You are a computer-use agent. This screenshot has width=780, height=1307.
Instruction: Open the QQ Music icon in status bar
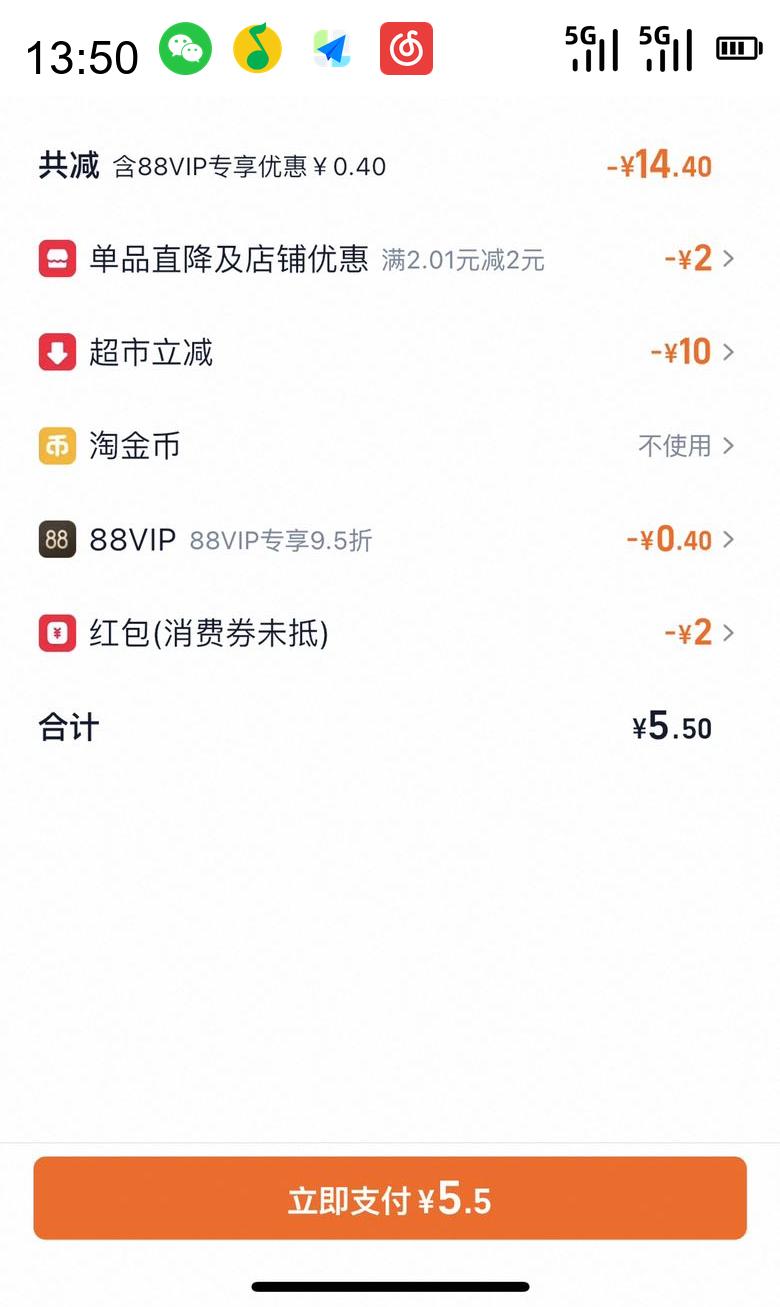tap(259, 48)
